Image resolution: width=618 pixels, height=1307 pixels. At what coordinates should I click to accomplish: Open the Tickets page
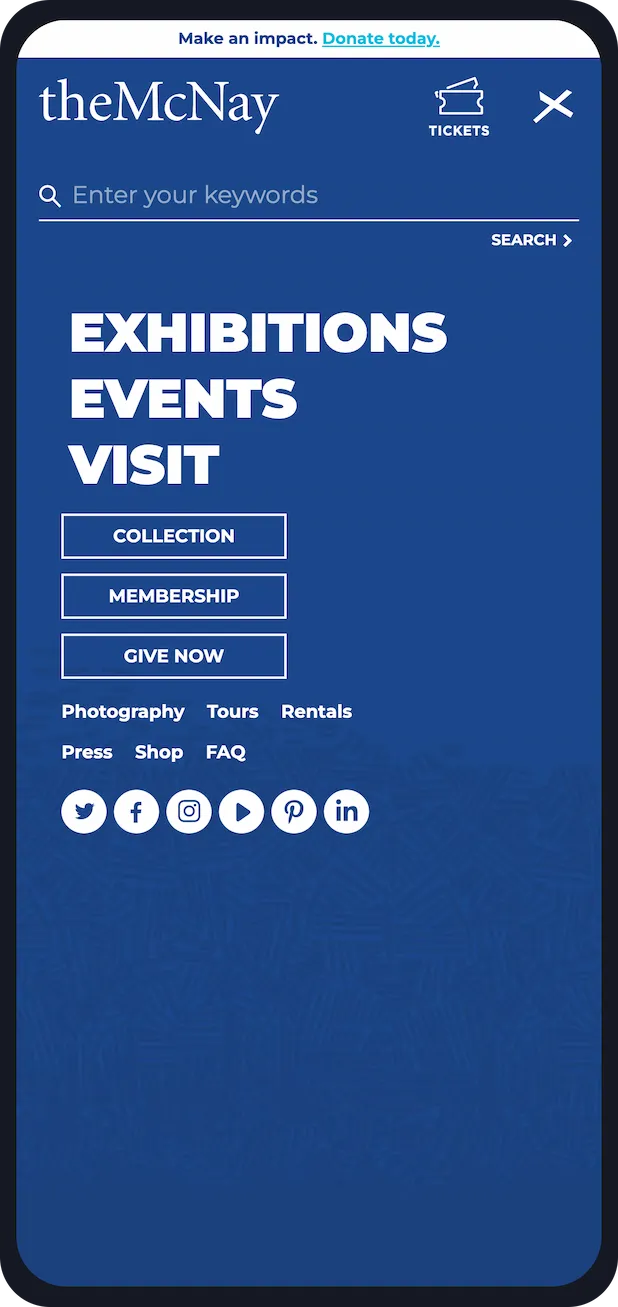point(459,108)
